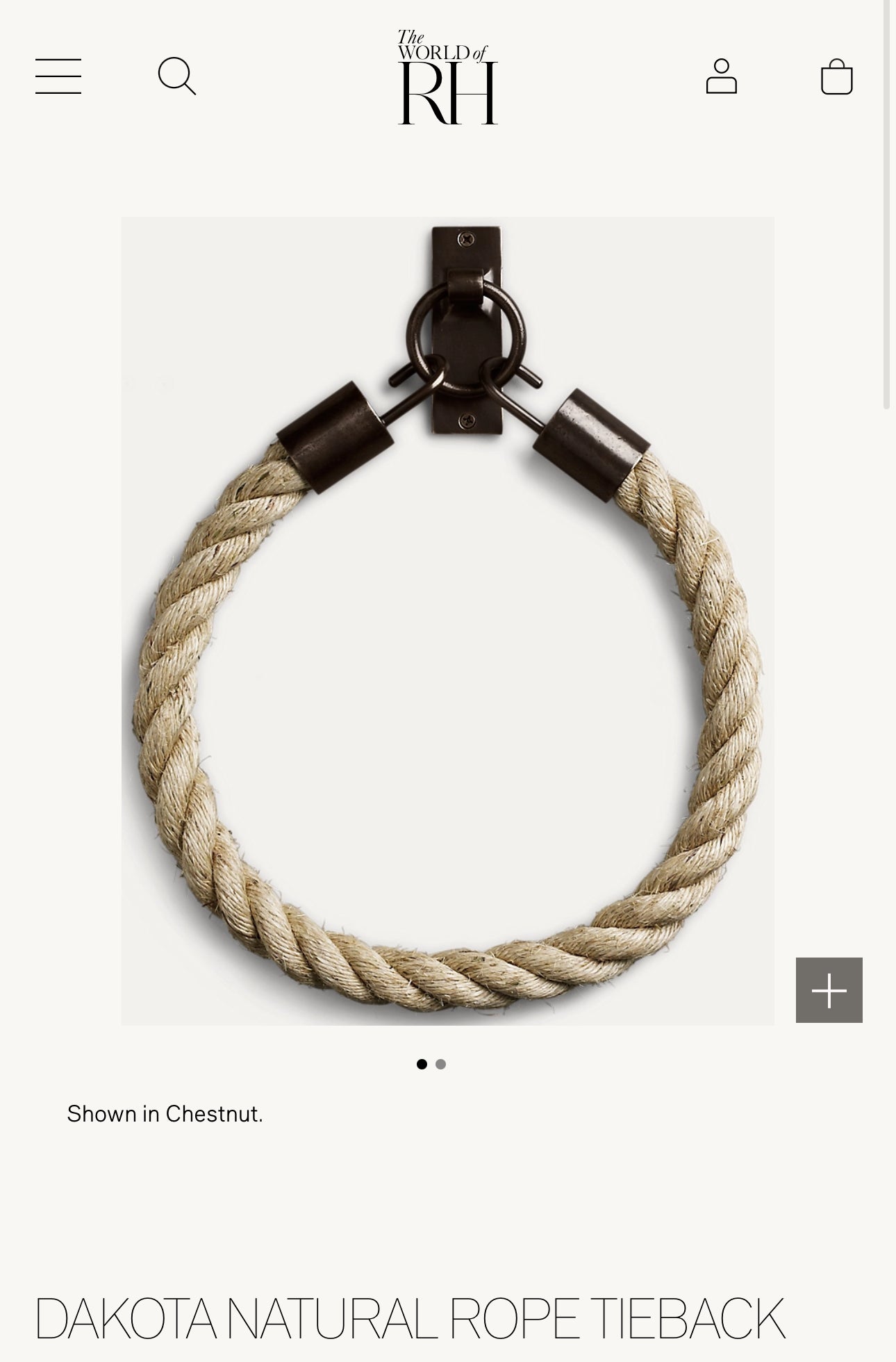The image size is (896, 1362).
Task: Tap the plus zoom button
Action: pos(829,990)
